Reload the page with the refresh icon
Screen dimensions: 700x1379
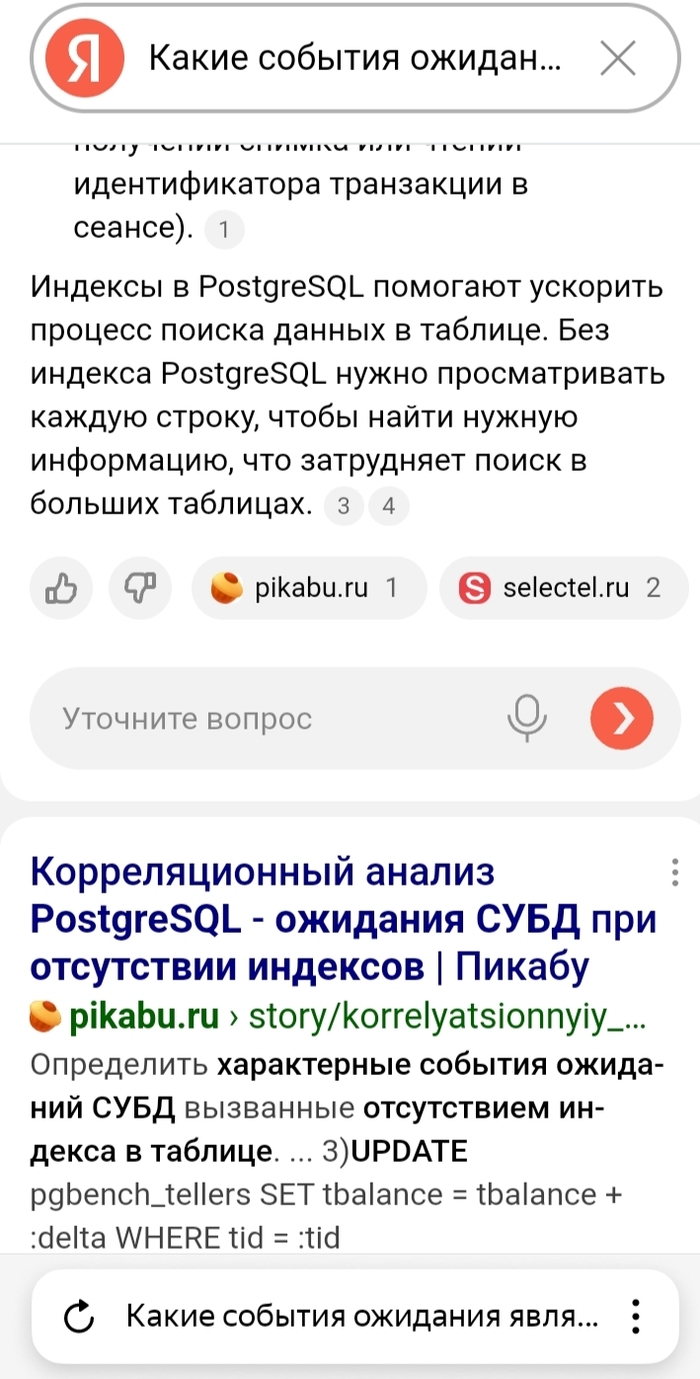click(78, 1318)
